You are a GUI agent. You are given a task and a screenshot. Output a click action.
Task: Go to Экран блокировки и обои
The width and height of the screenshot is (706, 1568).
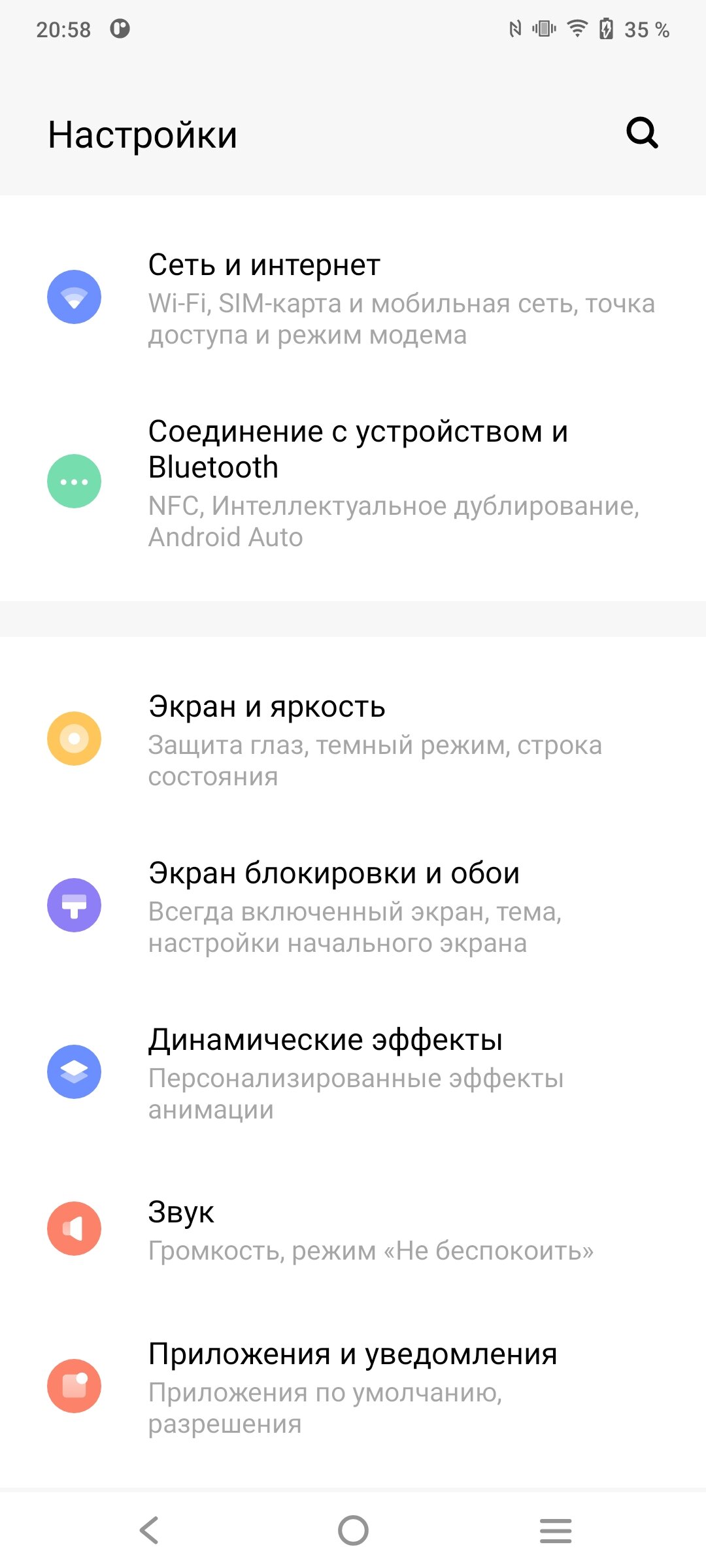tap(353, 906)
